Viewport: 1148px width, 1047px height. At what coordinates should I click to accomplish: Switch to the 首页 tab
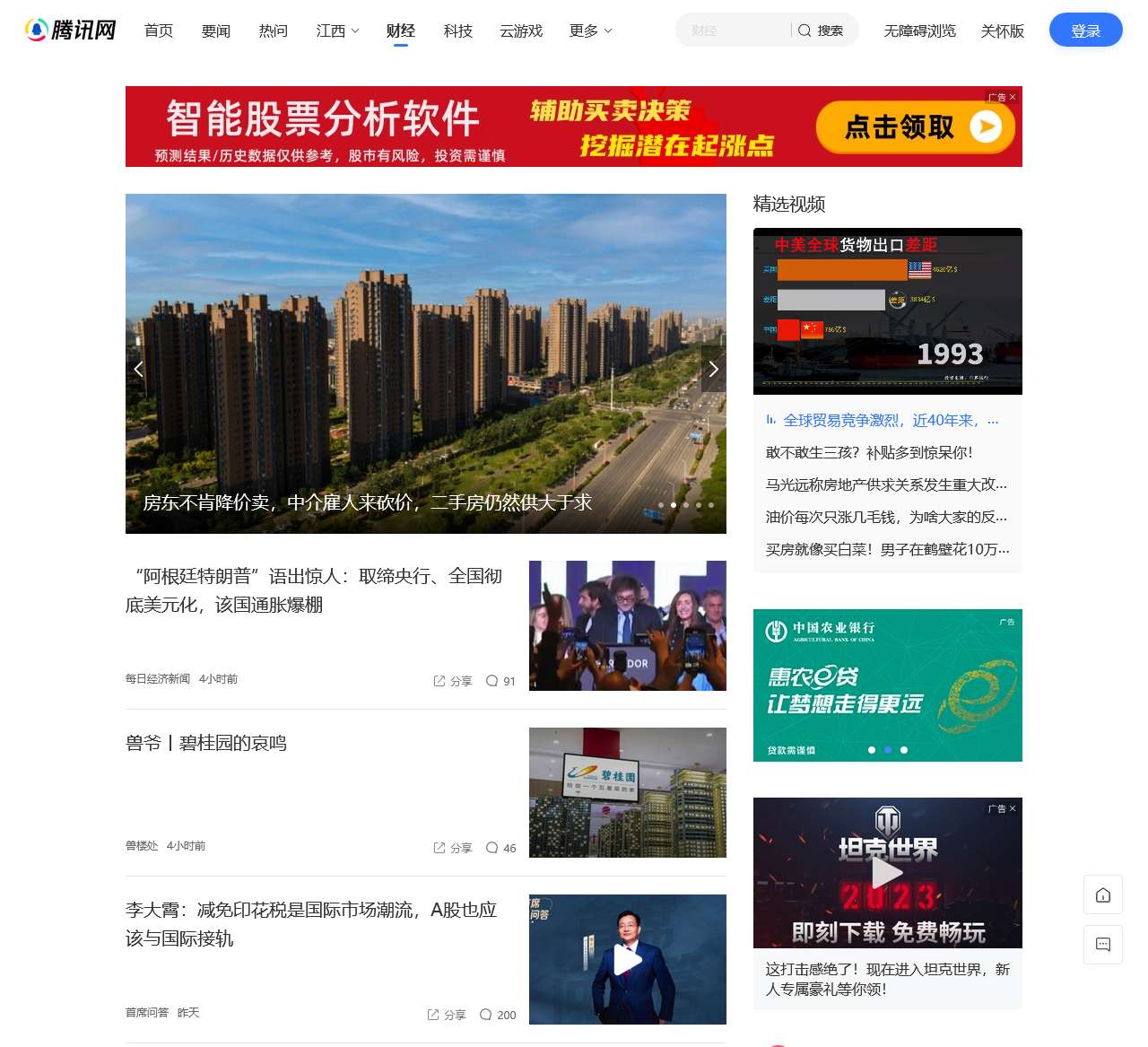click(159, 31)
